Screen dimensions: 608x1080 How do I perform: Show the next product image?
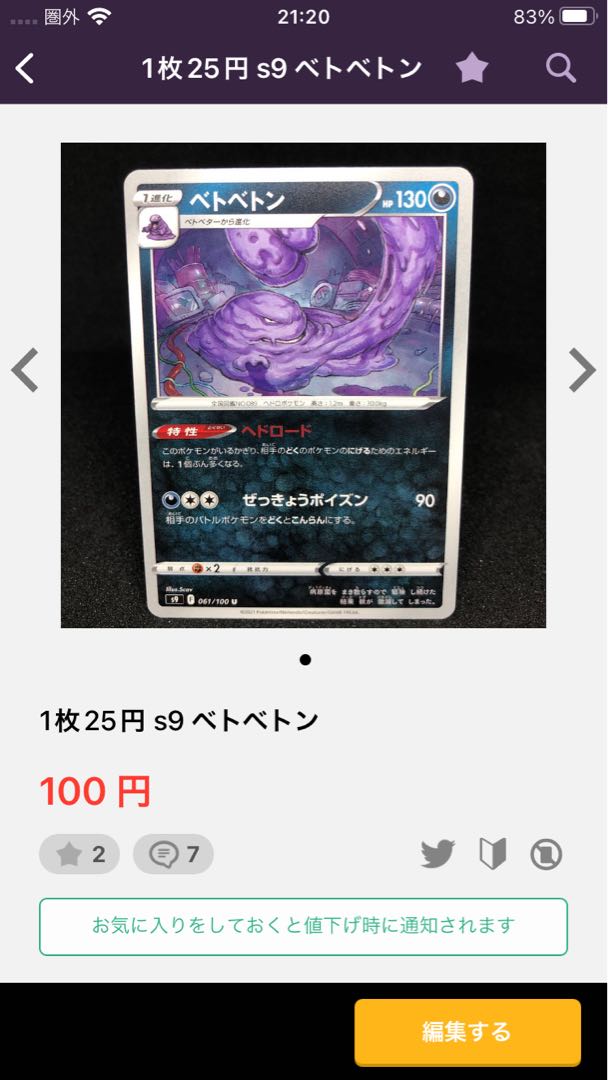point(582,370)
